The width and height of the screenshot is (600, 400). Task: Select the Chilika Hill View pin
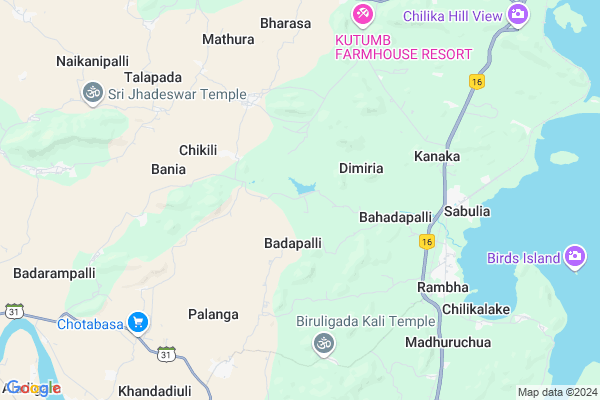coord(518,14)
